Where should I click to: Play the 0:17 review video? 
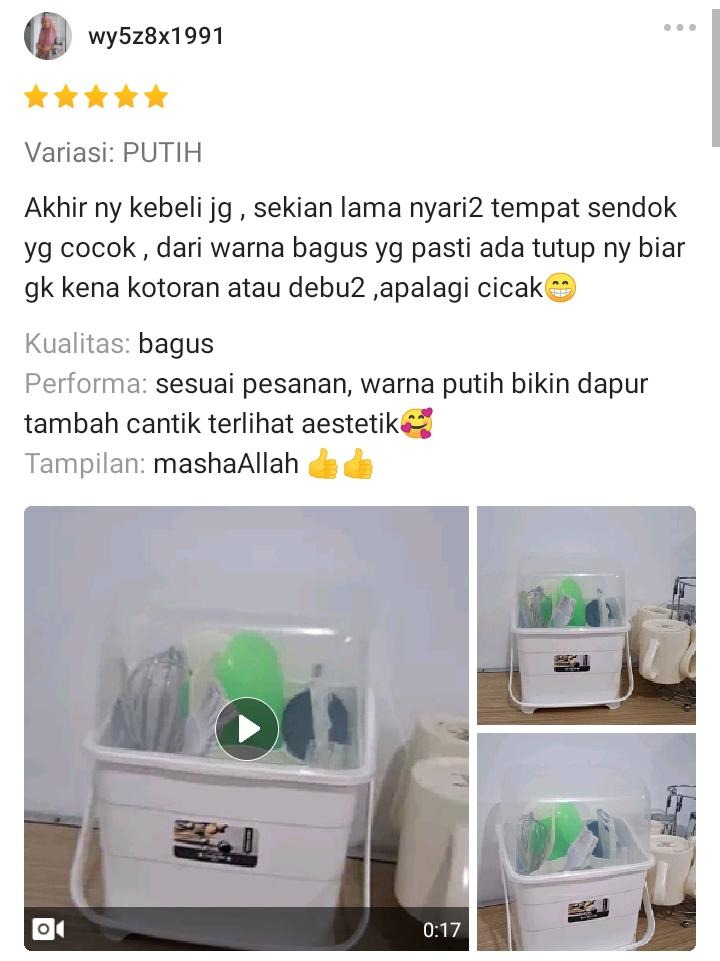(247, 728)
